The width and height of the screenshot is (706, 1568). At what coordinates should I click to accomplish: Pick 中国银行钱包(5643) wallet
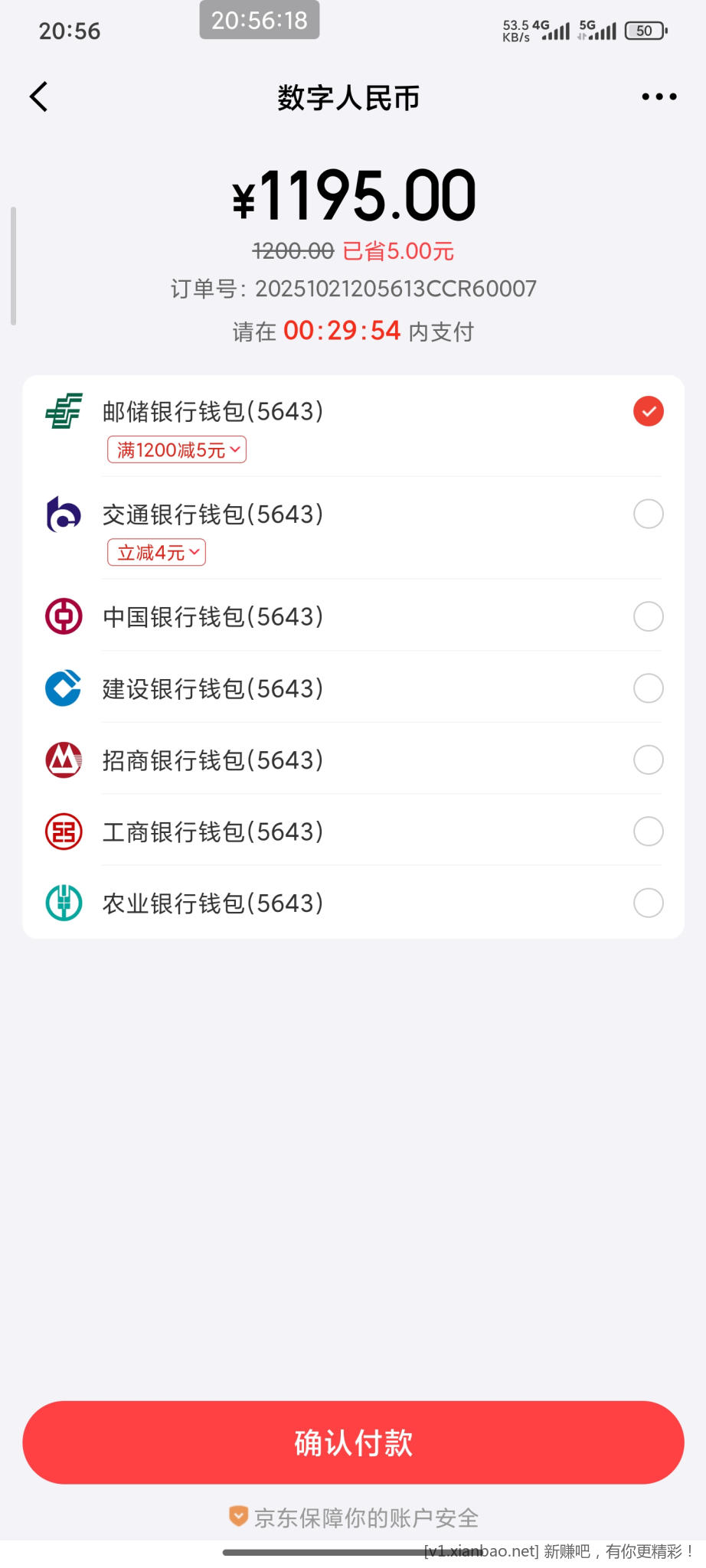[x=648, y=616]
